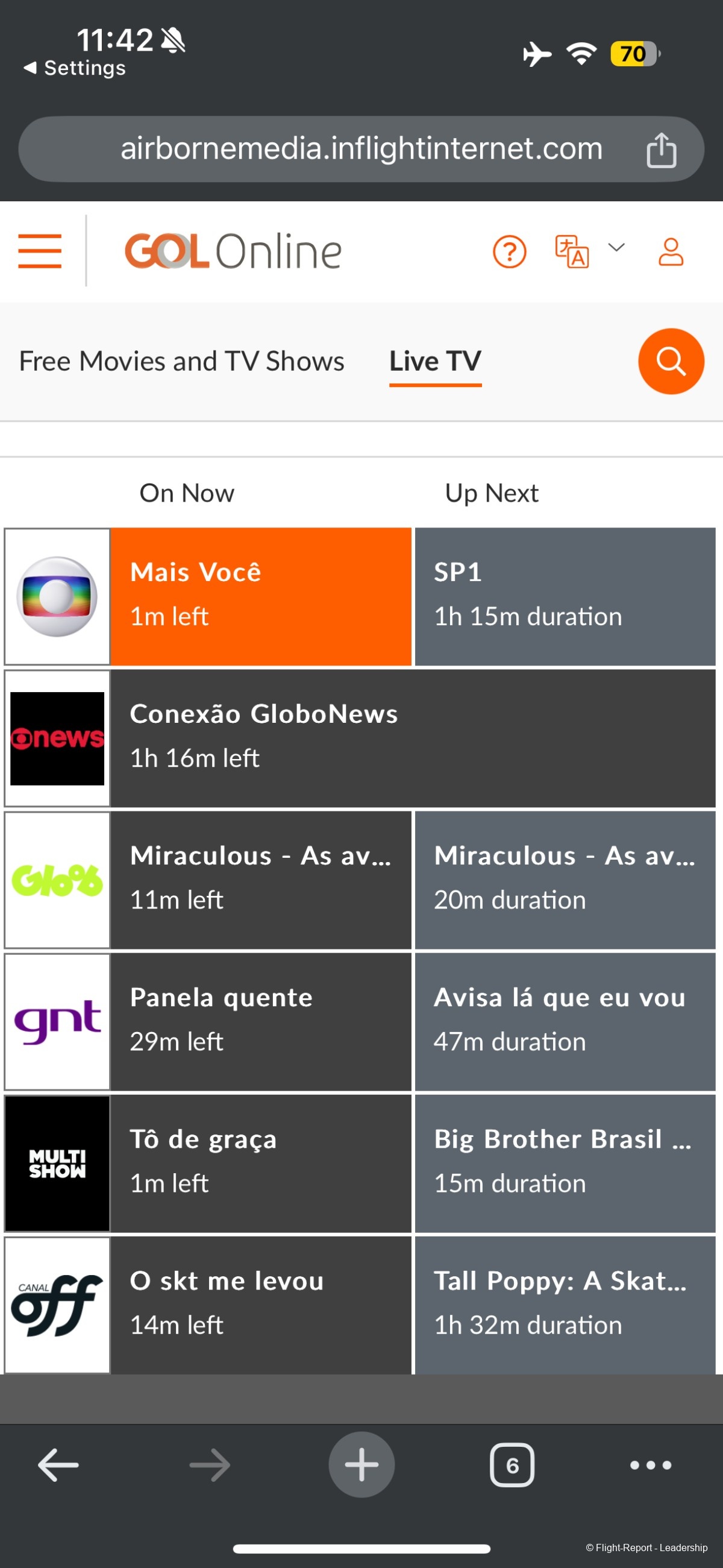View upcoming SP1 program details
723x1568 pixels.
click(x=565, y=596)
